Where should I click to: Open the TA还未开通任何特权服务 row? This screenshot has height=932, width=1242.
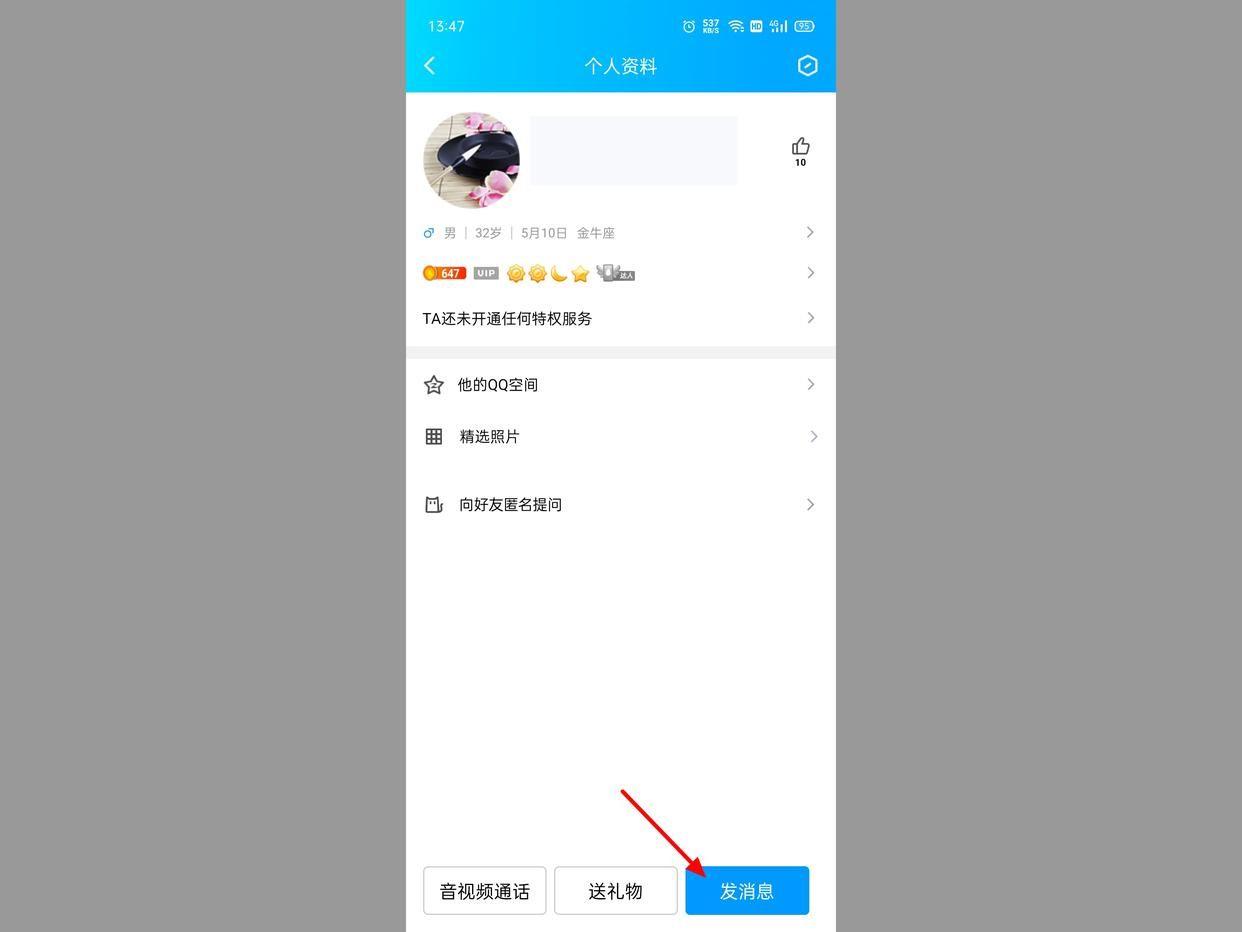620,318
